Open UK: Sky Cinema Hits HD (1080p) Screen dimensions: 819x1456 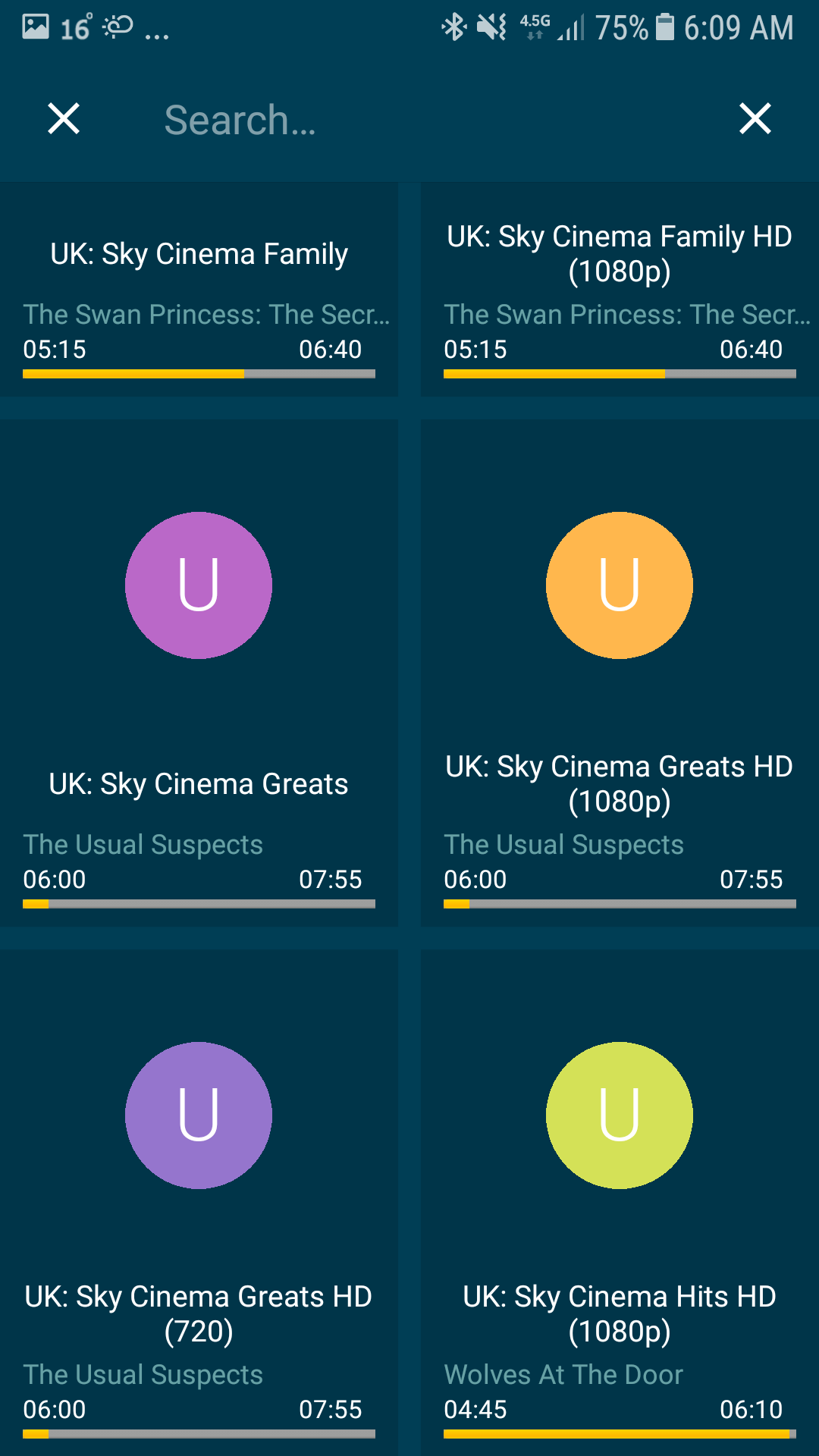[x=620, y=1203]
